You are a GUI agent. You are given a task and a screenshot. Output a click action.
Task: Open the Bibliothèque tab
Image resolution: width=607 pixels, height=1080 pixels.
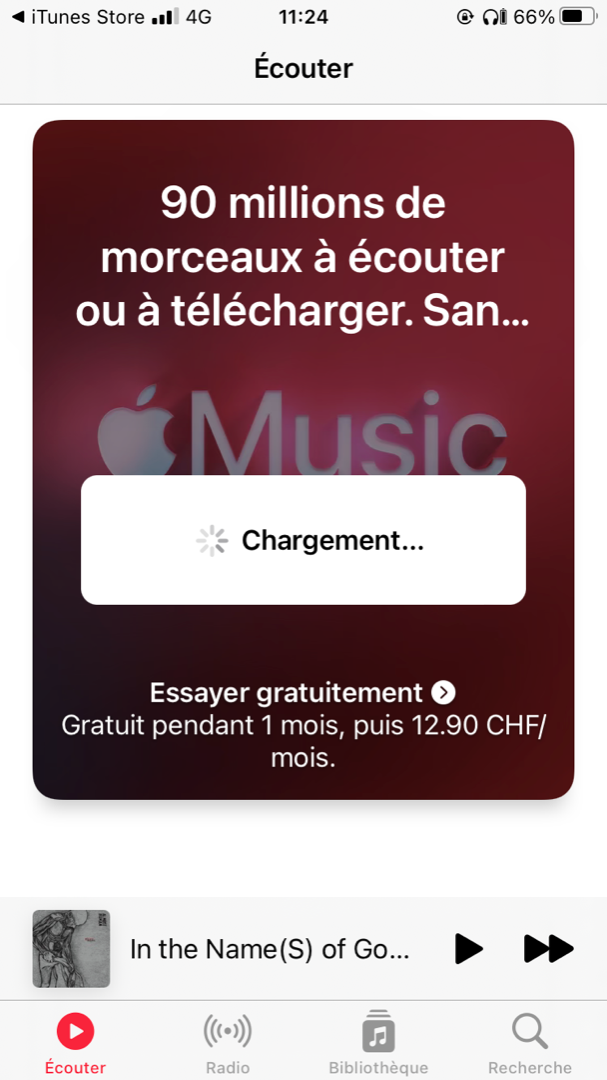coord(378,1041)
